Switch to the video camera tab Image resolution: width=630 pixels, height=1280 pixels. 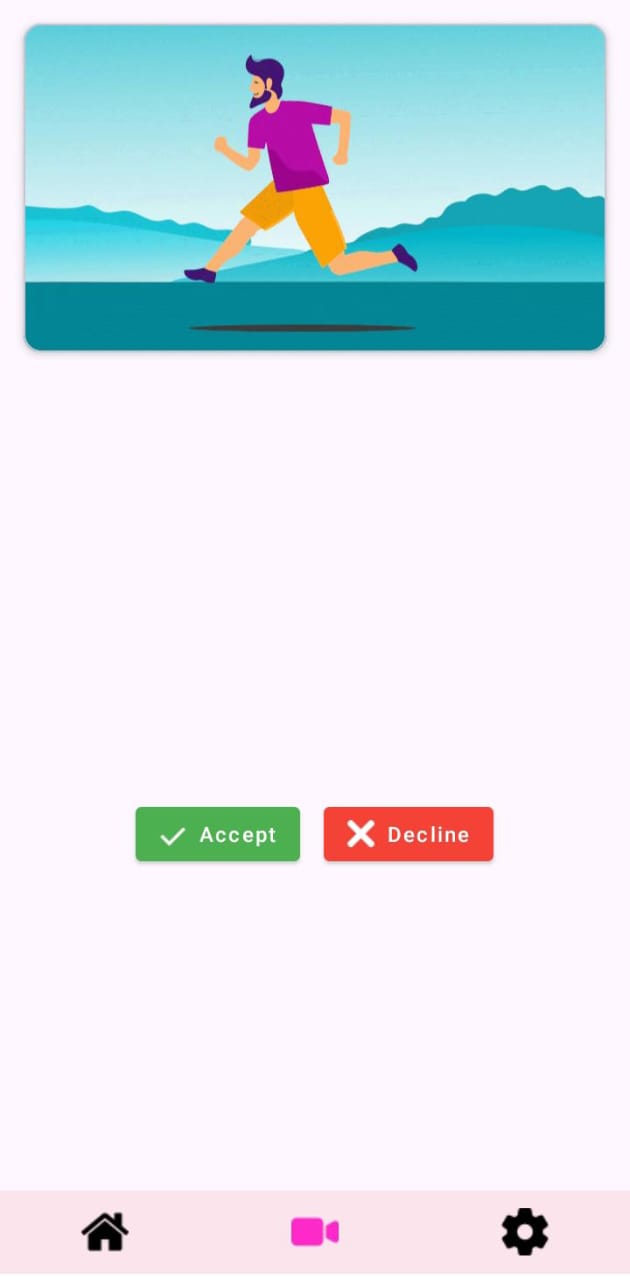click(315, 1231)
